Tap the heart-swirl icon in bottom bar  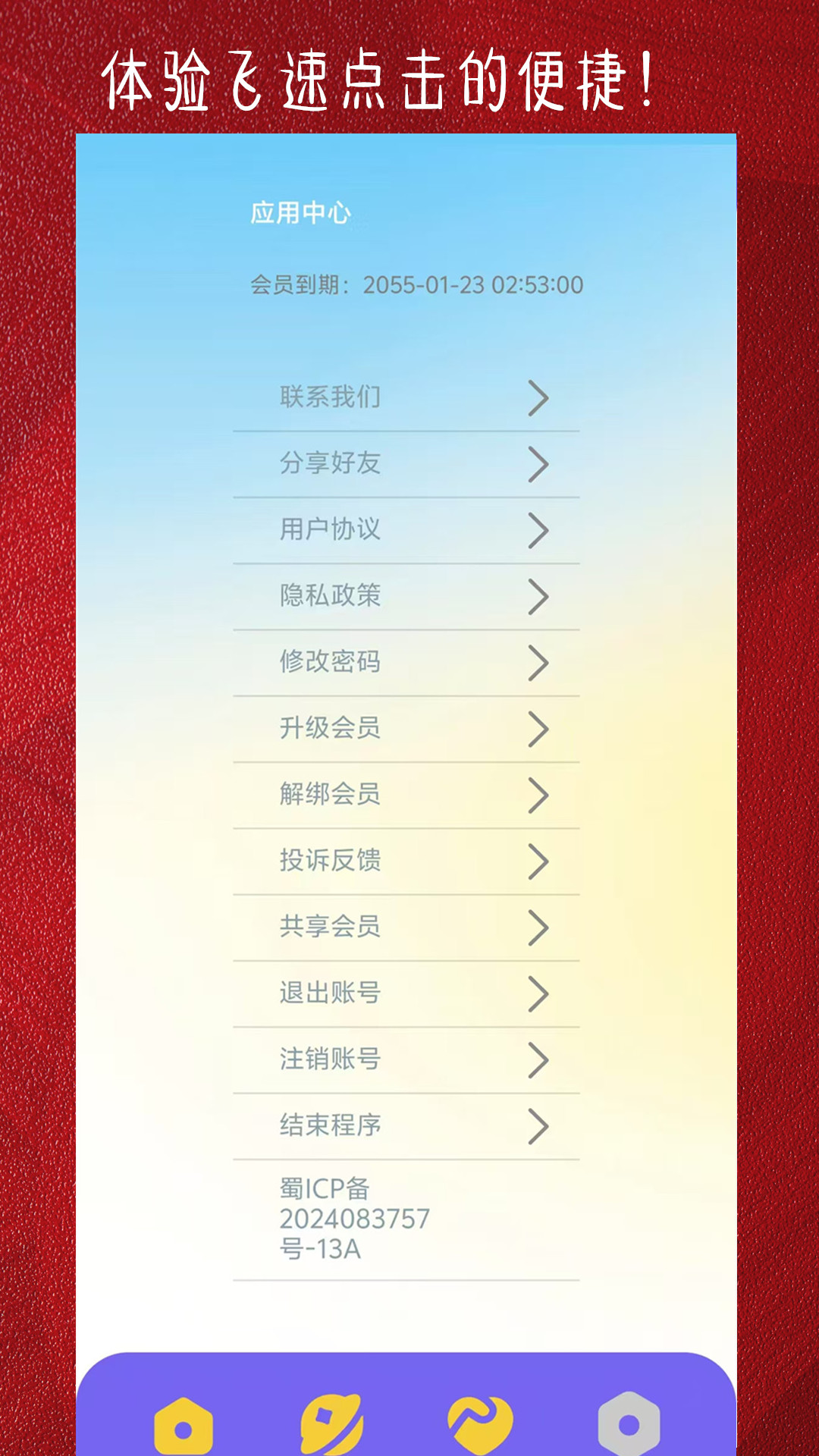pyautogui.click(x=479, y=1429)
